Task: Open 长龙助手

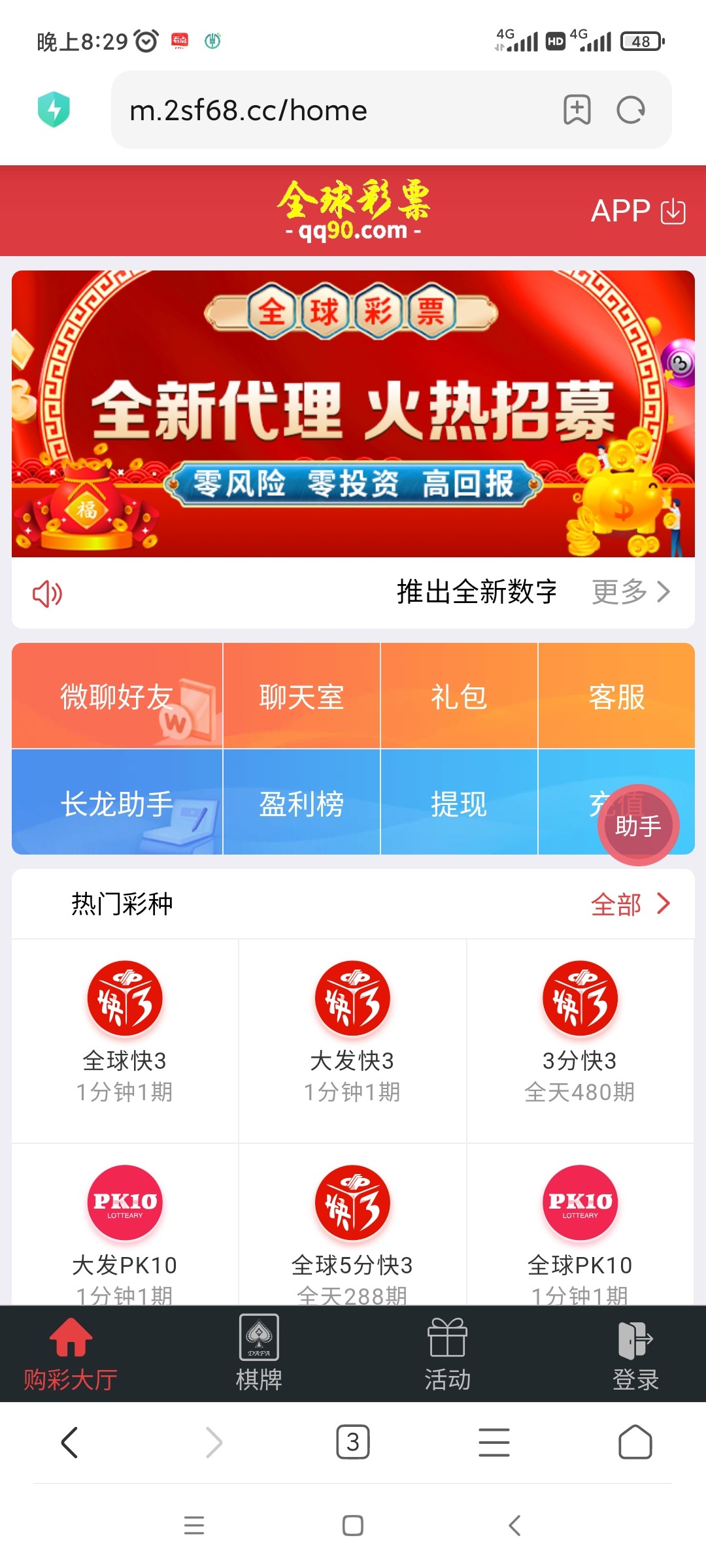Action: [x=117, y=803]
